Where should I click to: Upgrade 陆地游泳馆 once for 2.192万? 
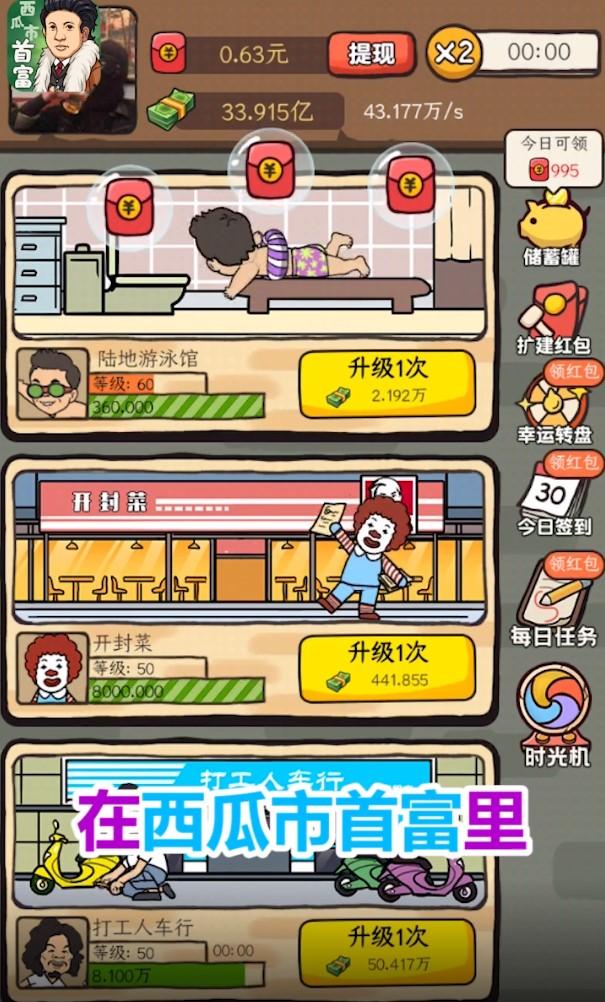click(385, 383)
